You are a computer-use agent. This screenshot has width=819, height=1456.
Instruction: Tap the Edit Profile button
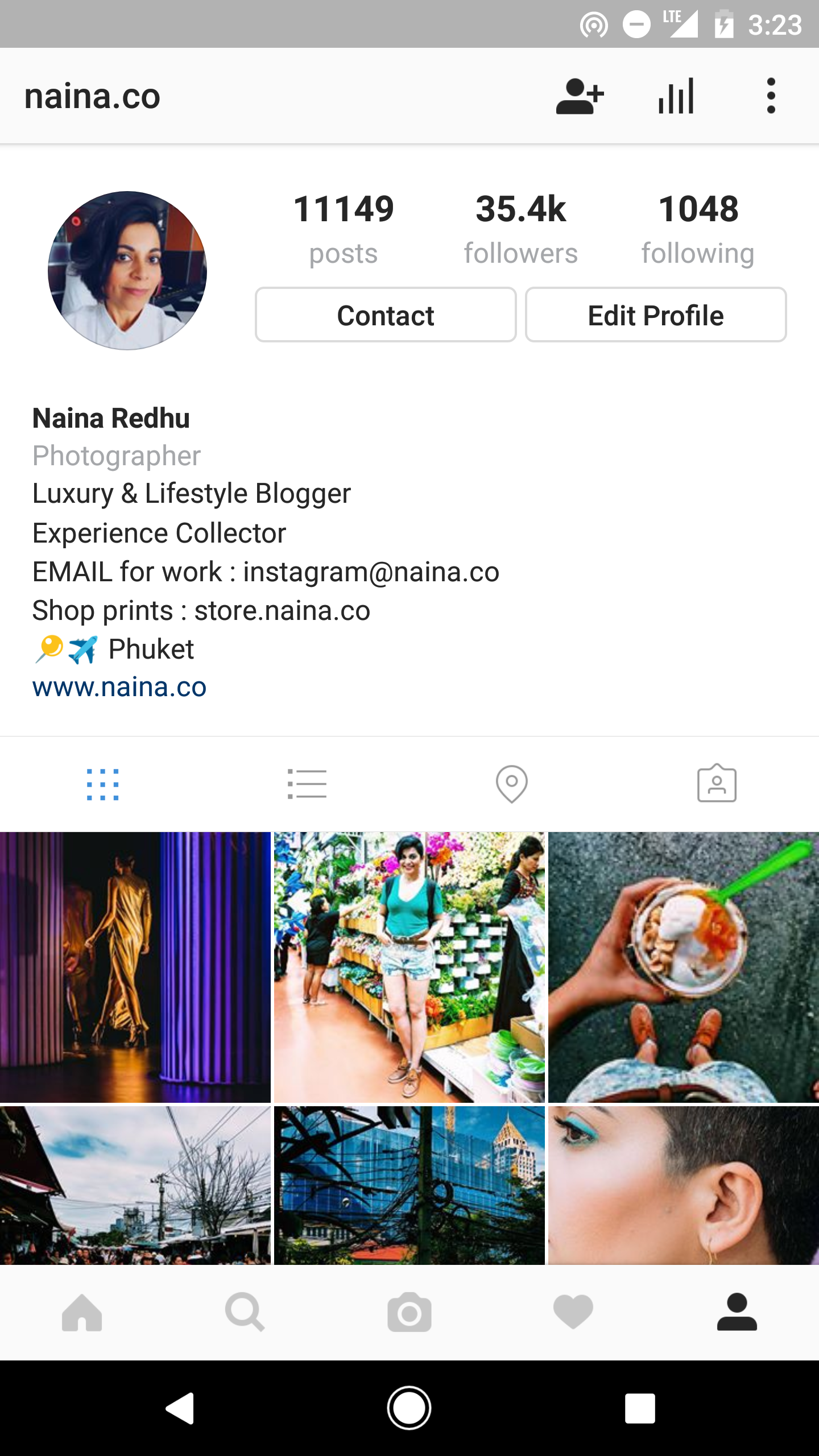[x=656, y=315]
